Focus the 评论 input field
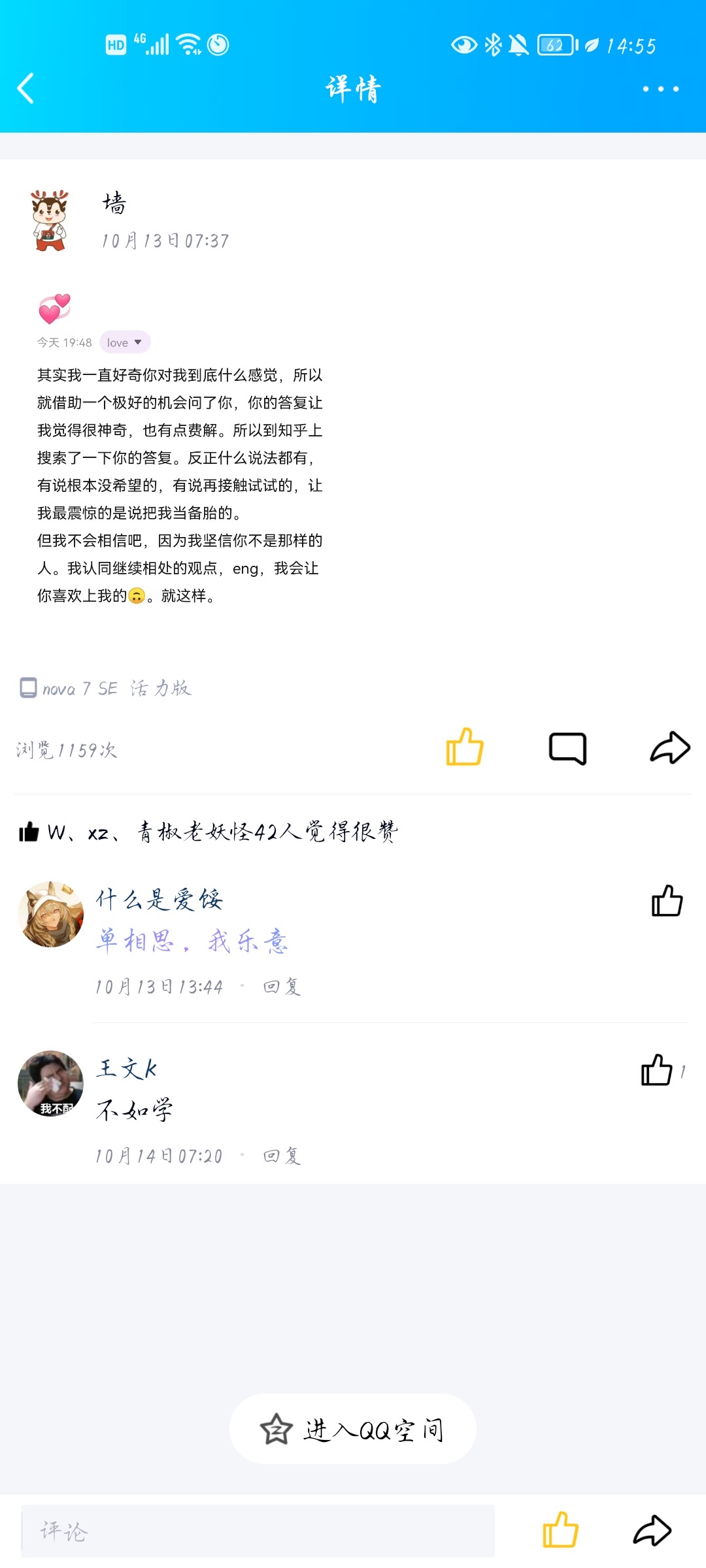The height and width of the screenshot is (1568, 706). tap(258, 1531)
